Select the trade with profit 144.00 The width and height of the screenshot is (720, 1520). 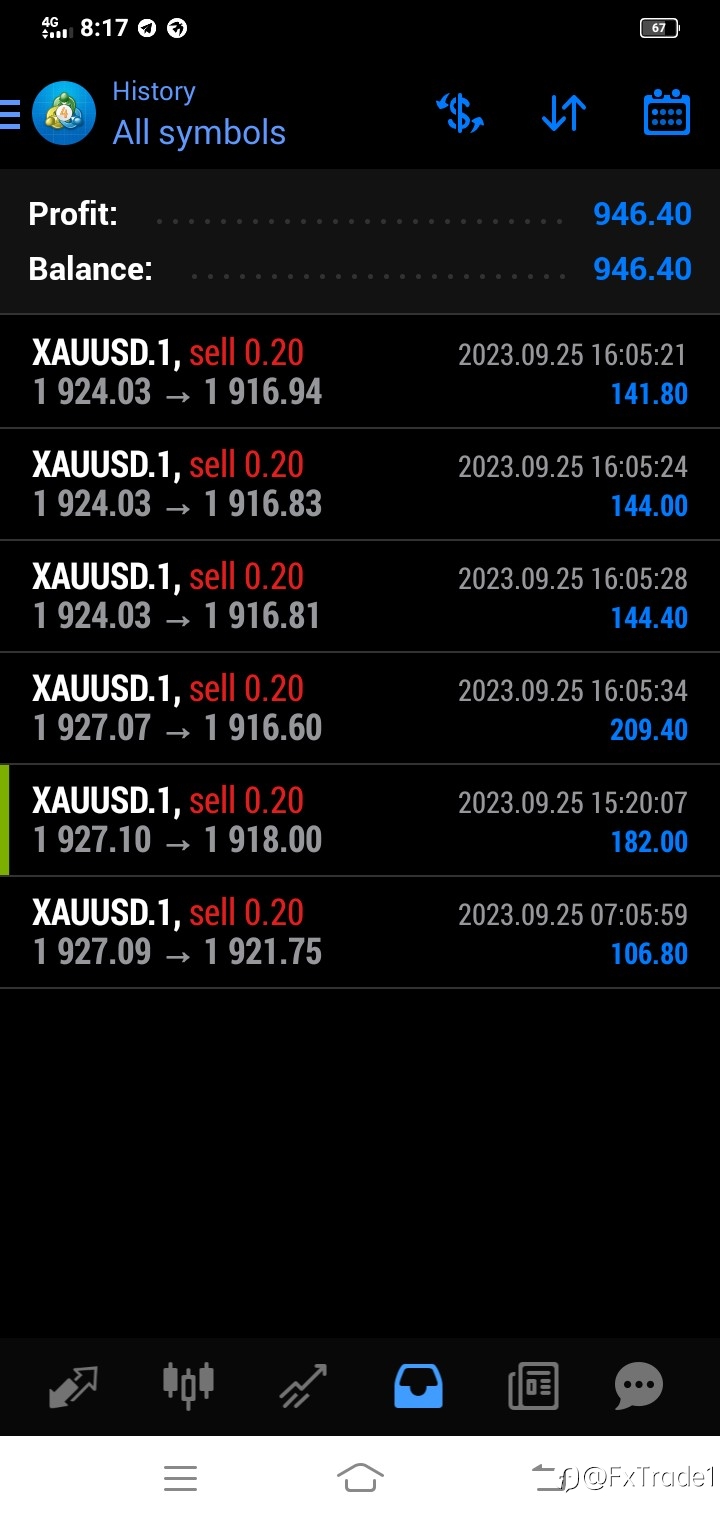pos(360,484)
